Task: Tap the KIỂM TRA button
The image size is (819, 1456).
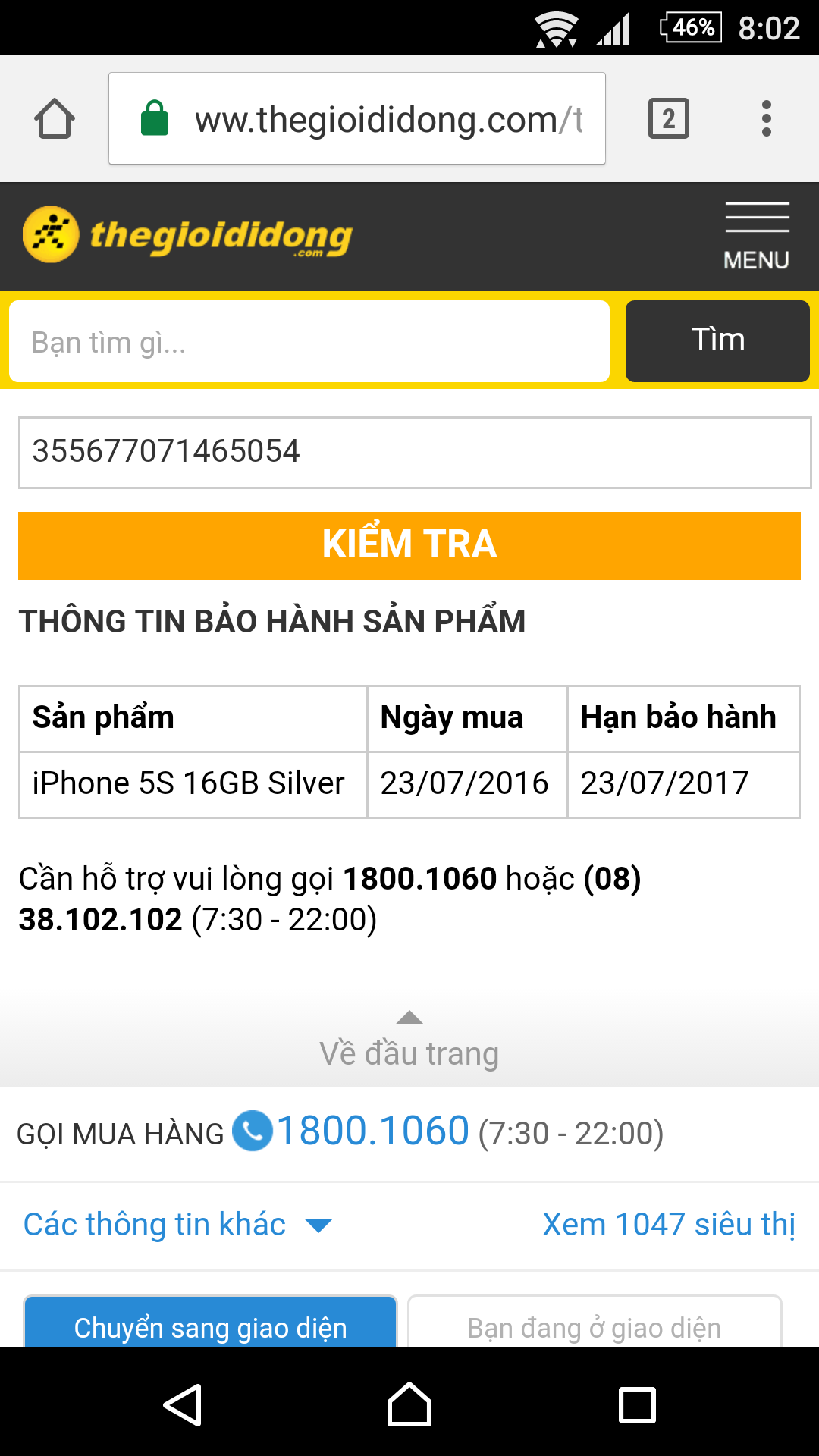Action: 409,545
